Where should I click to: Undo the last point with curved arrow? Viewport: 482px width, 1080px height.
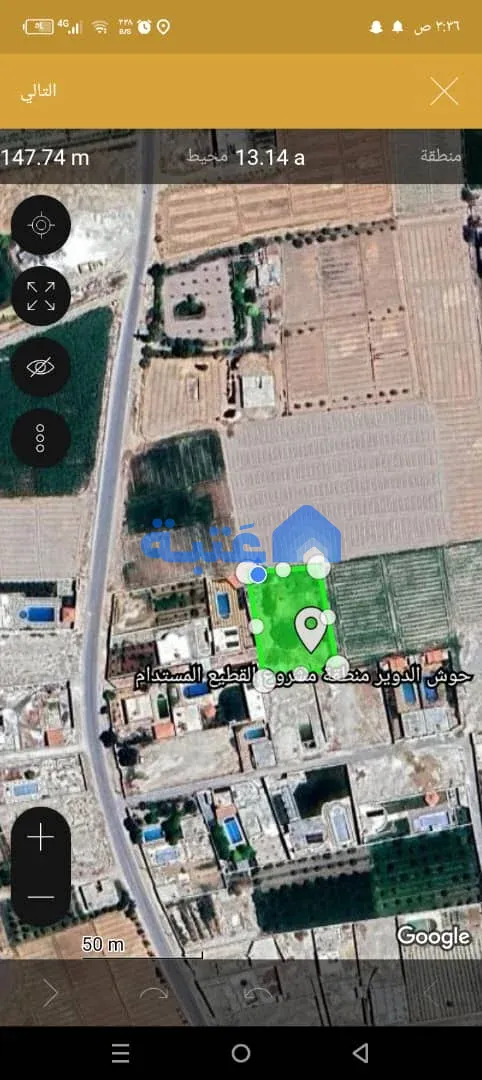tap(260, 993)
